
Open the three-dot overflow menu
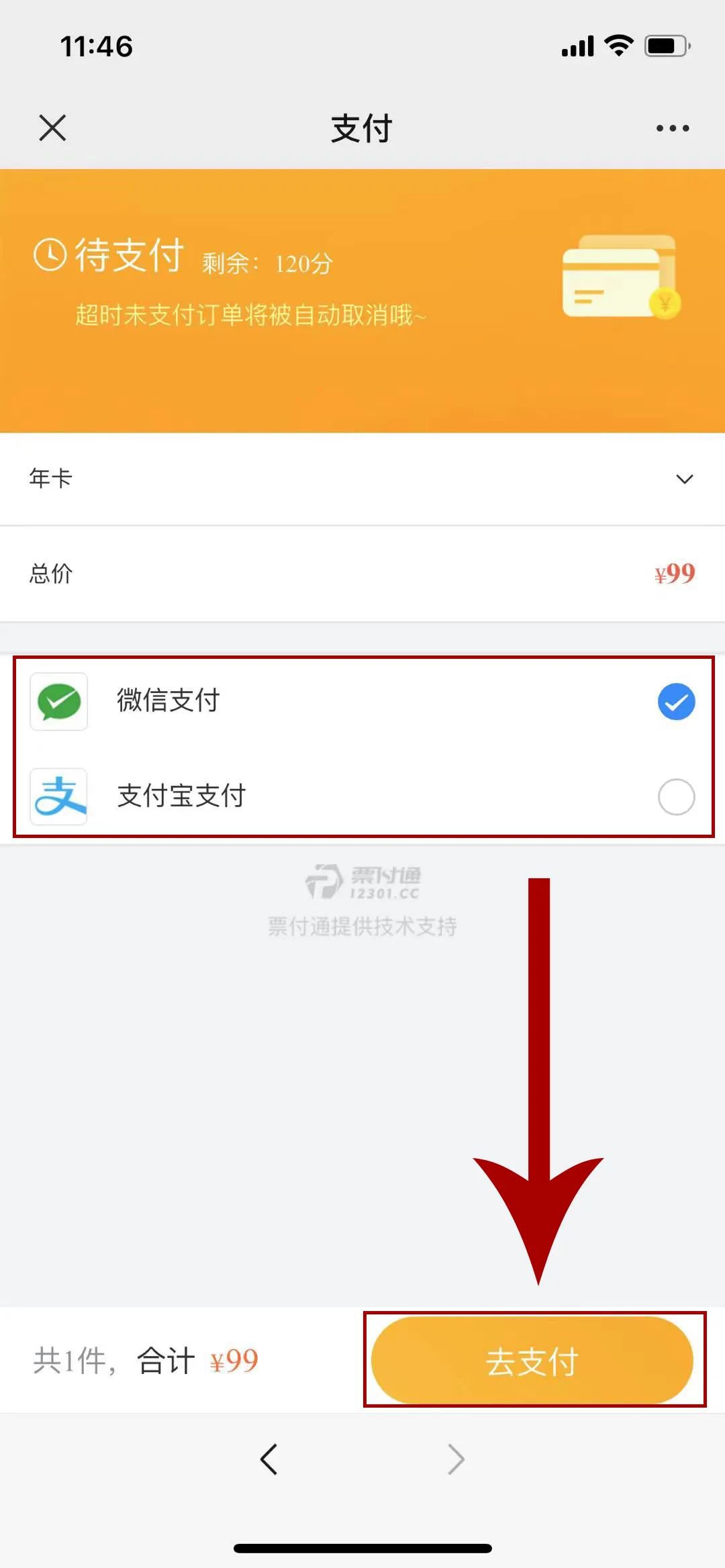coord(673,128)
